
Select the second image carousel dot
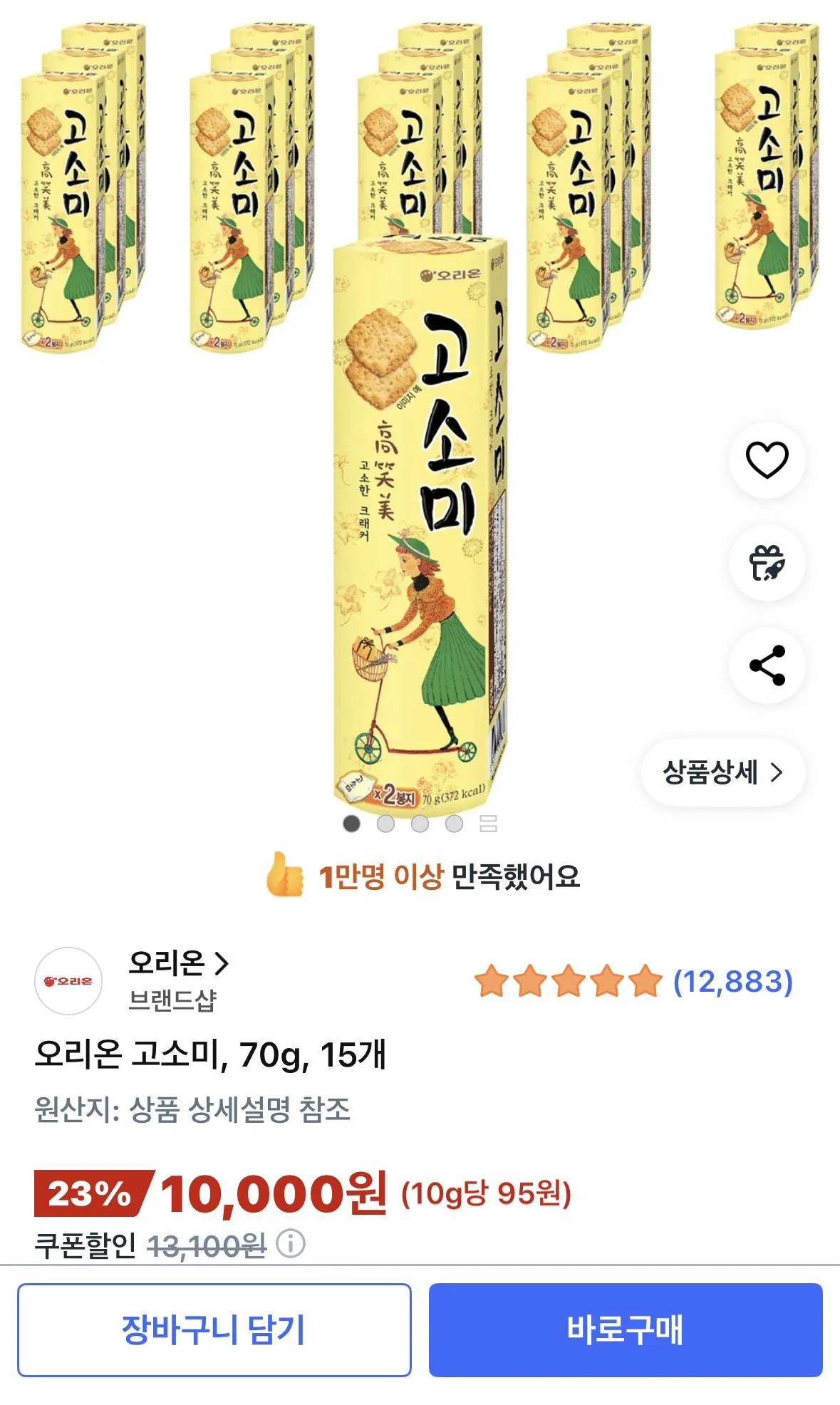click(385, 823)
